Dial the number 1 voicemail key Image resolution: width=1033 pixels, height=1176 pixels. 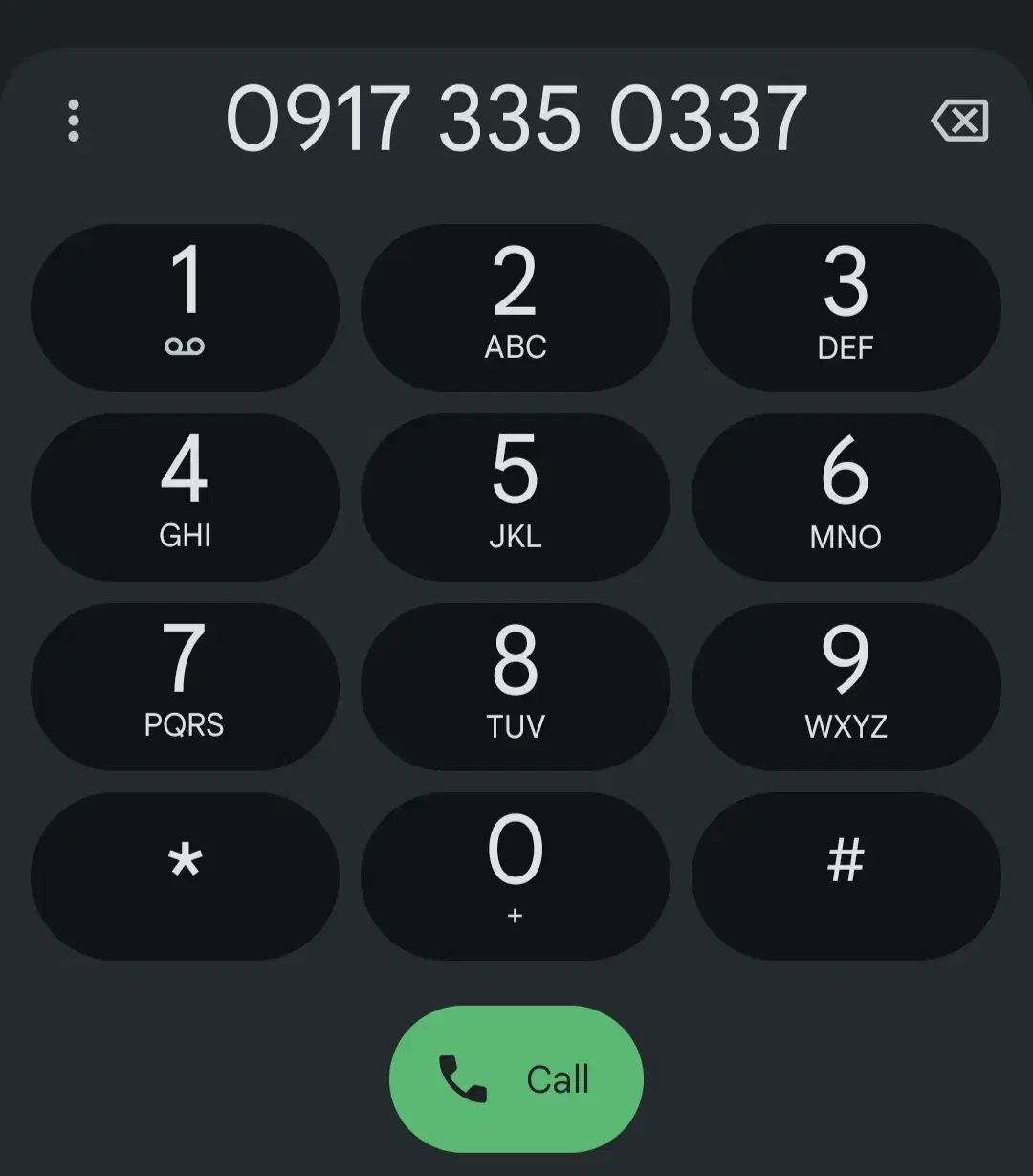point(185,307)
